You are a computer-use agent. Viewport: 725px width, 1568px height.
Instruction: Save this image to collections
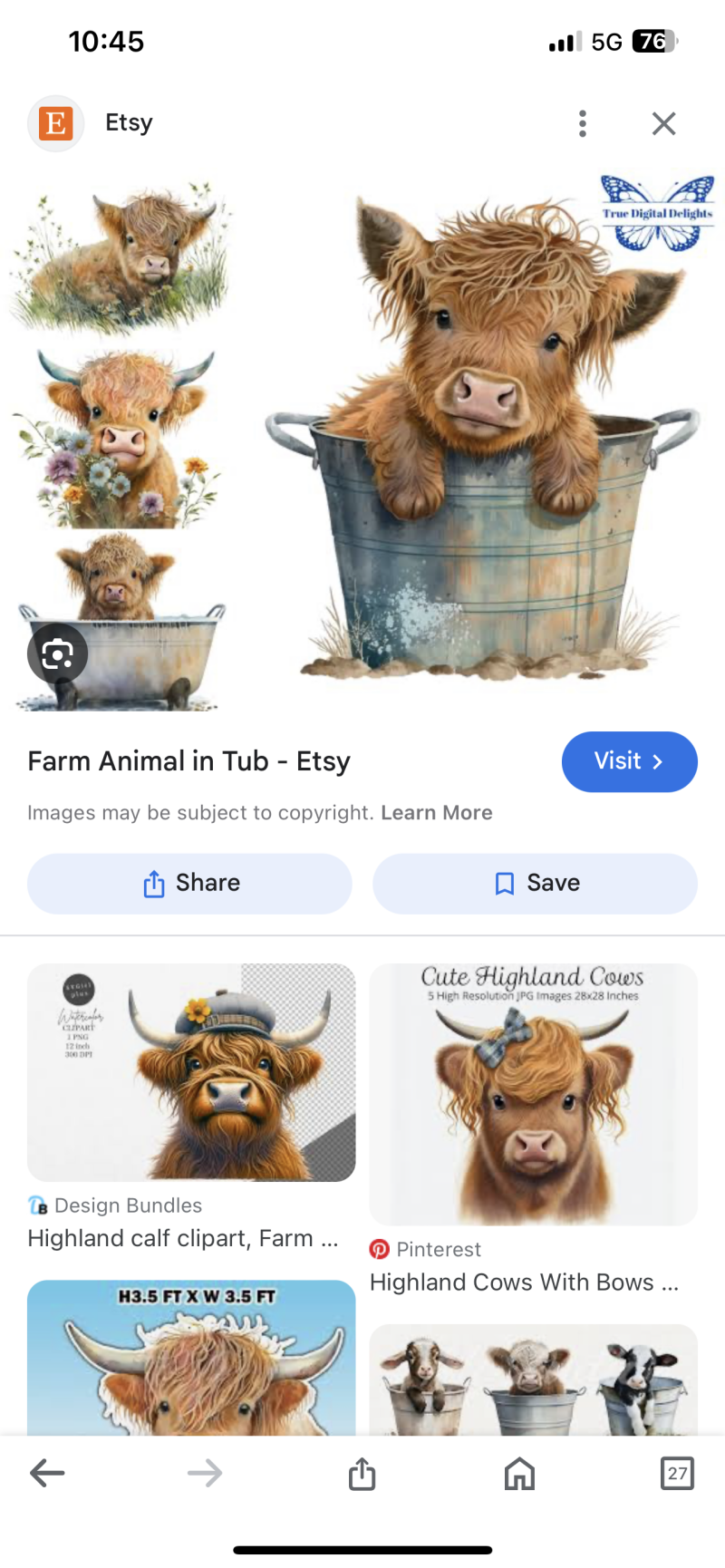point(535,884)
